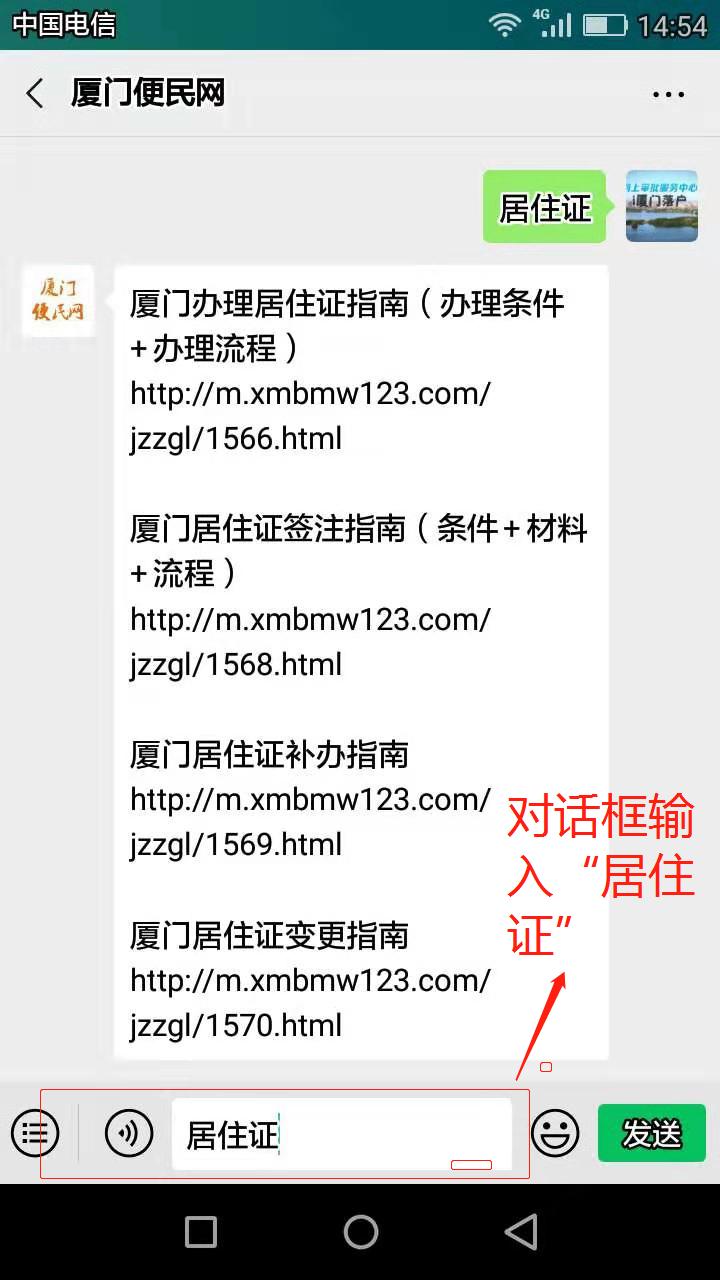Open the 1569.html 居住证补办指南 link
This screenshot has height=1280, width=720.
310,822
